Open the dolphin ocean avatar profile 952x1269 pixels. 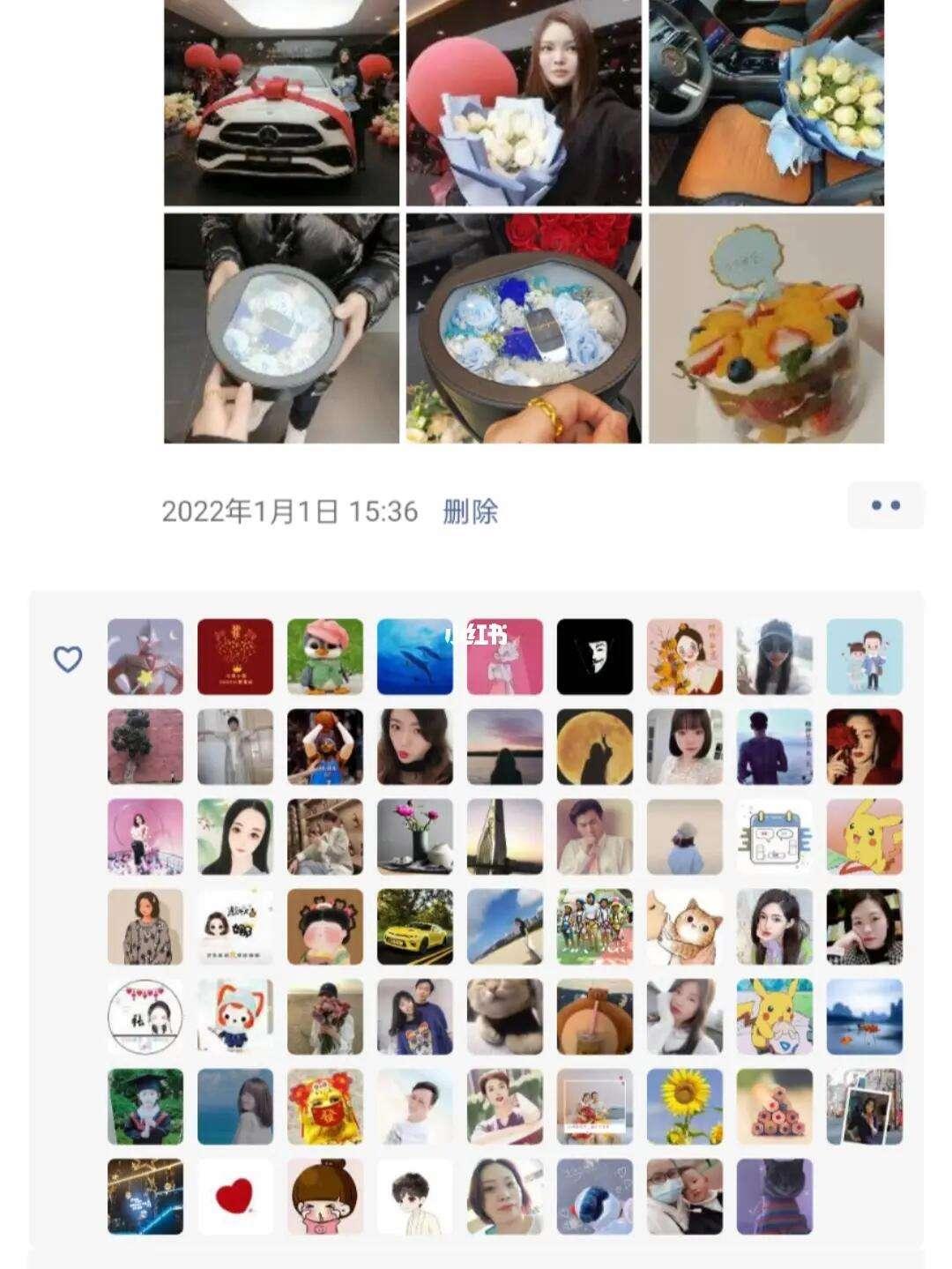(x=415, y=657)
